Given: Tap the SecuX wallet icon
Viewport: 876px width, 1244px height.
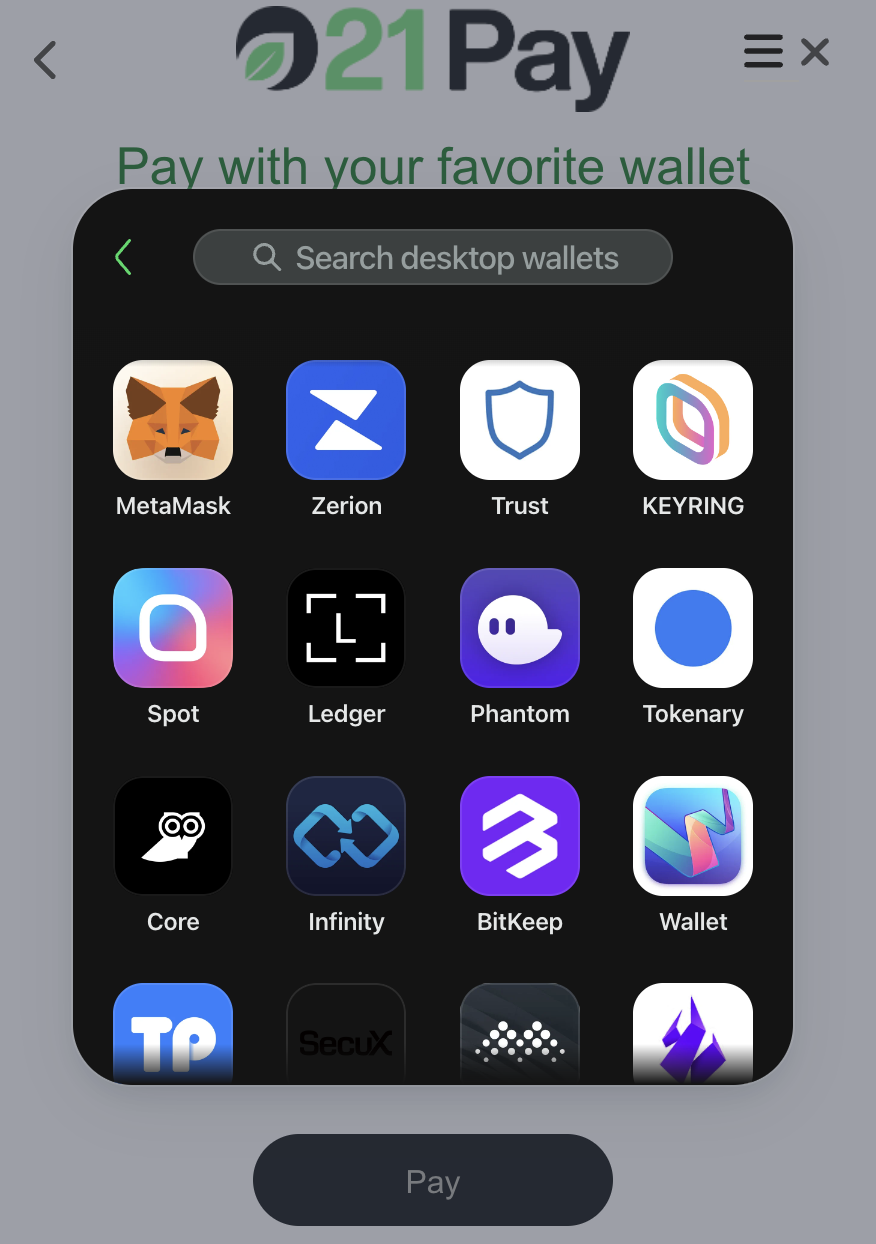Looking at the screenshot, I should pyautogui.click(x=346, y=1035).
